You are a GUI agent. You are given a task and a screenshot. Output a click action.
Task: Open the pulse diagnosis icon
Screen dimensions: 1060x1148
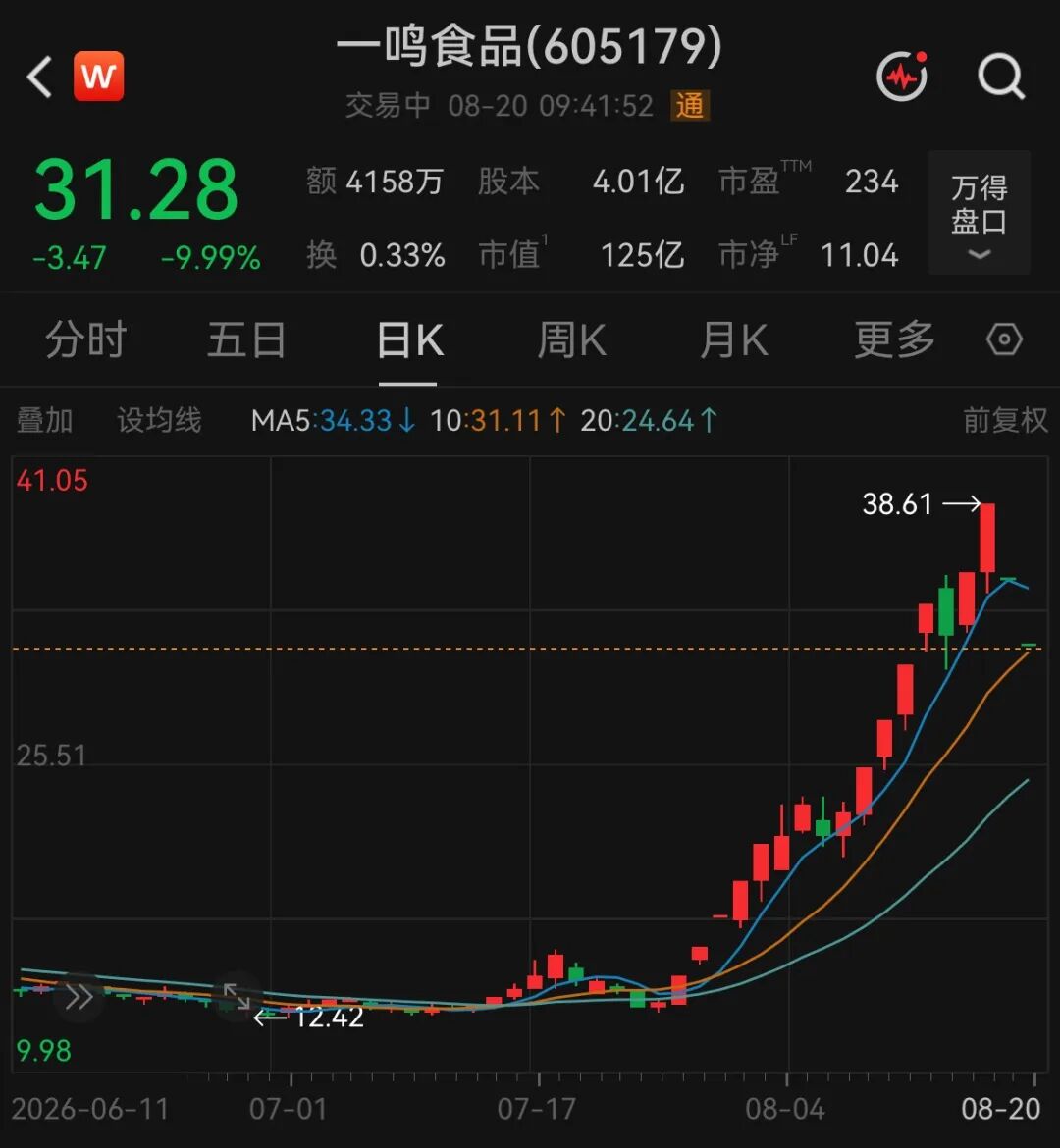(x=903, y=77)
